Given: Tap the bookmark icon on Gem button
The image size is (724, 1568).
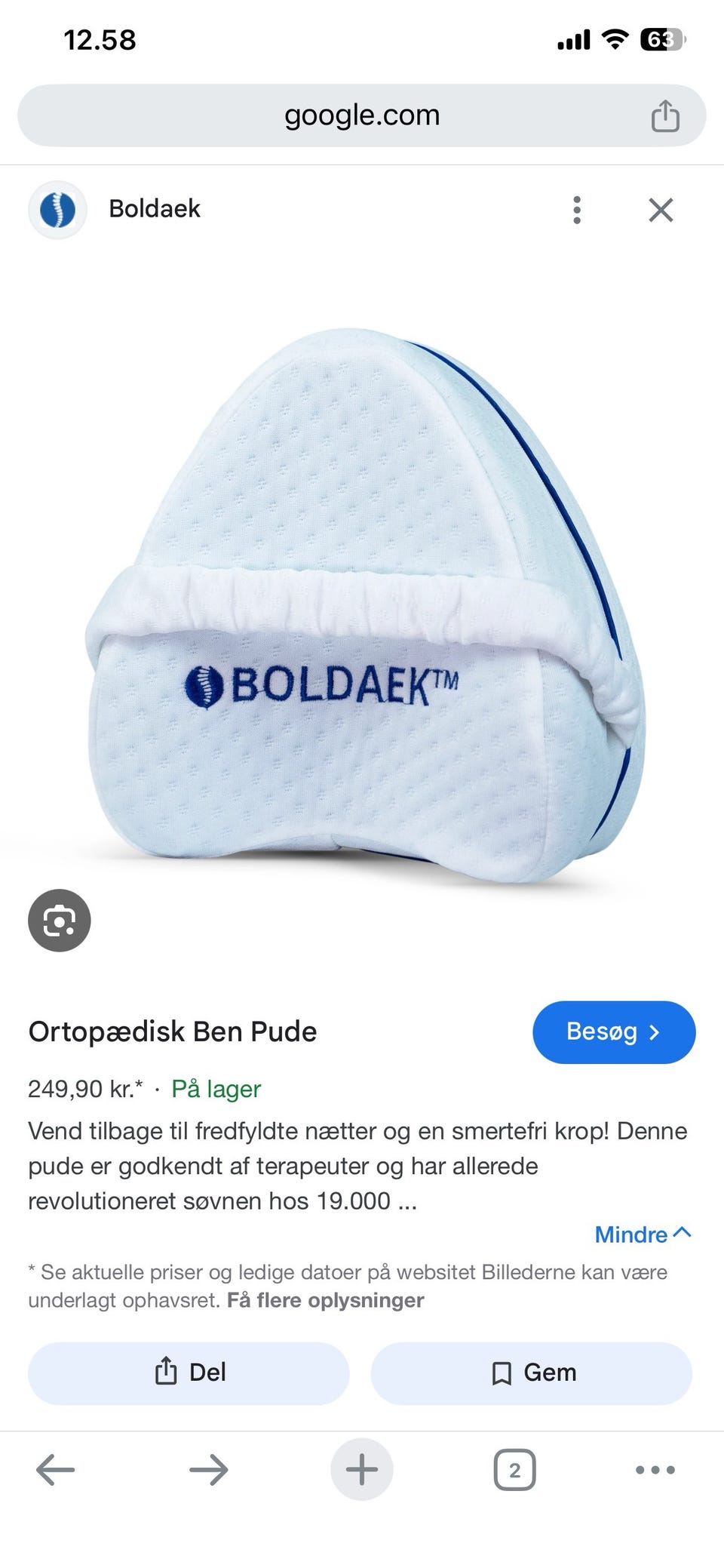Looking at the screenshot, I should pos(501,1373).
